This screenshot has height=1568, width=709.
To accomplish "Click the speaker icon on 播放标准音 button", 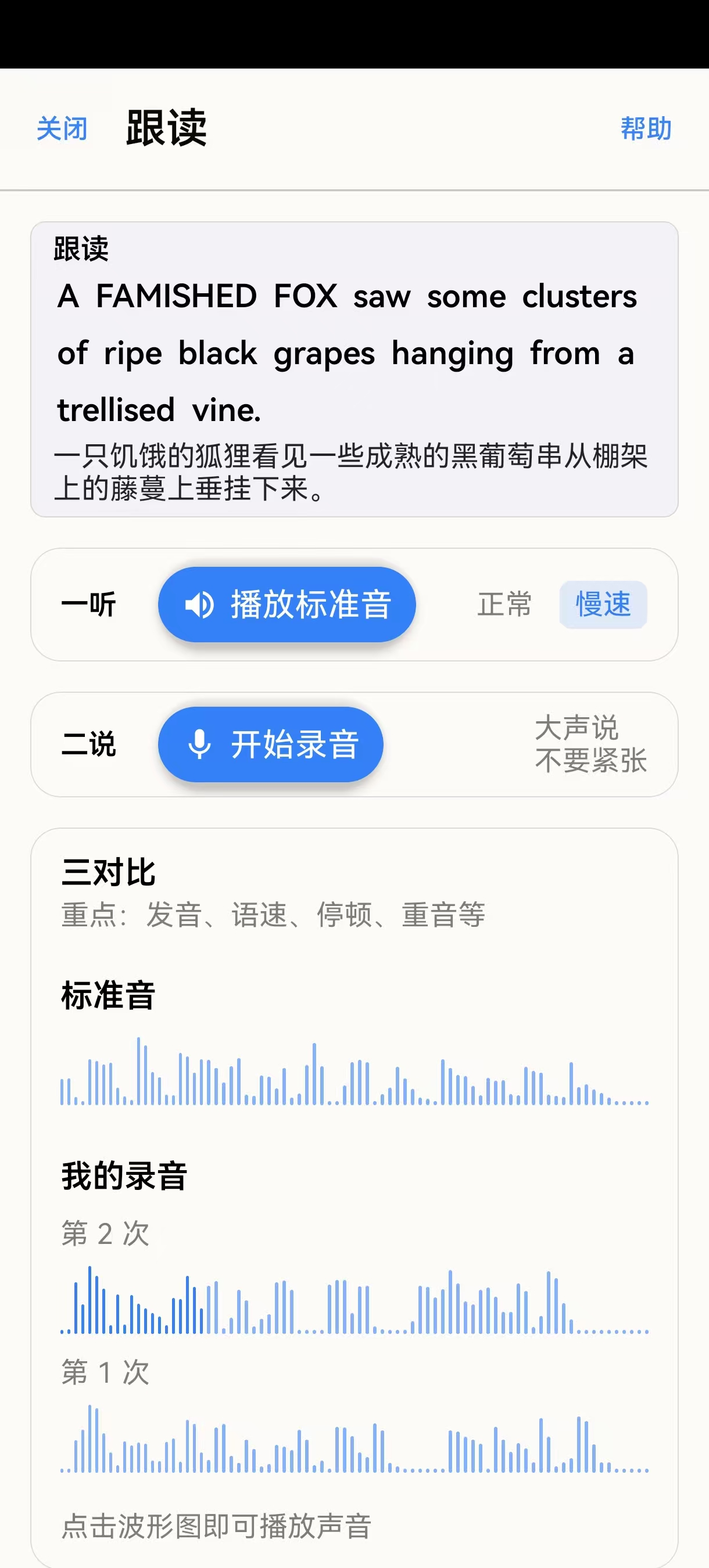I will coord(199,604).
